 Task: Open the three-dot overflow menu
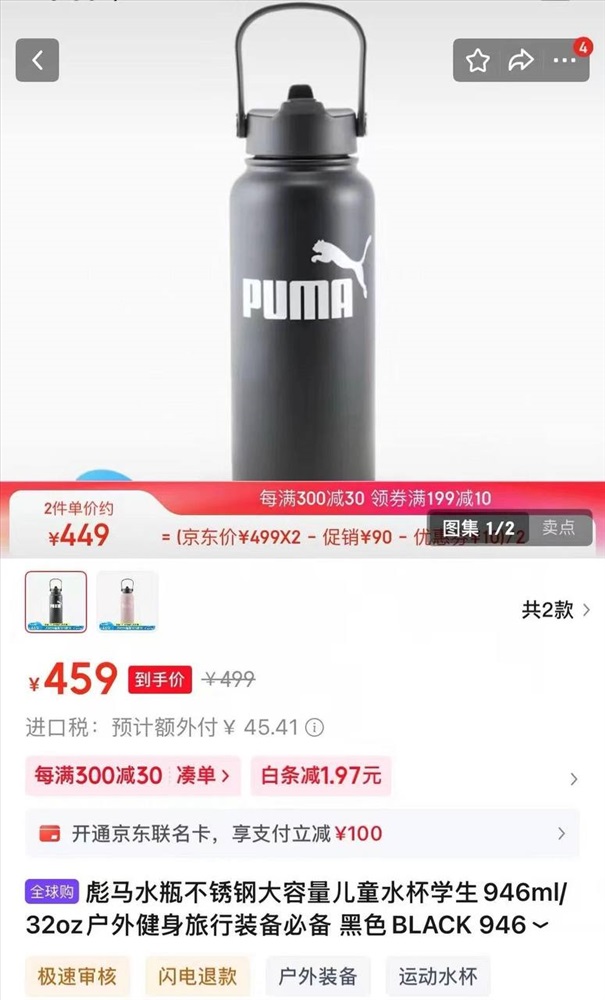pos(565,61)
